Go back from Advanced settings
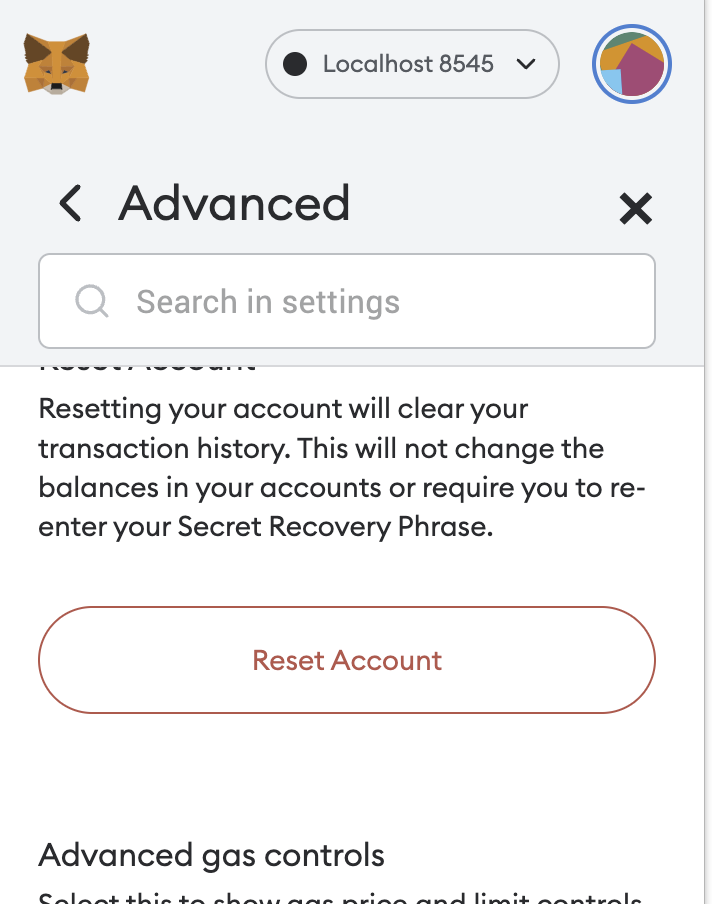This screenshot has width=712, height=904. pyautogui.click(x=70, y=204)
